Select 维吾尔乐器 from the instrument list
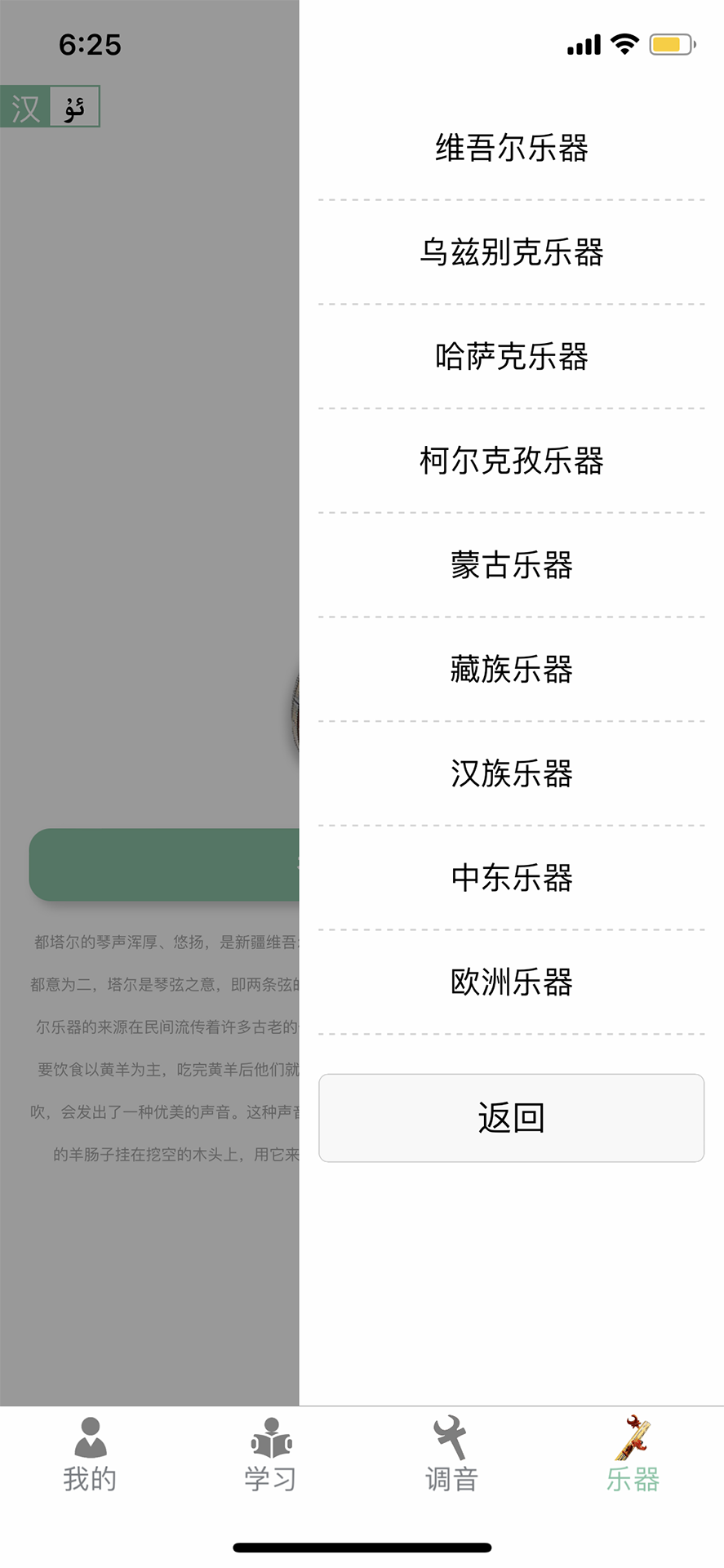The width and height of the screenshot is (724, 1568). (x=511, y=148)
